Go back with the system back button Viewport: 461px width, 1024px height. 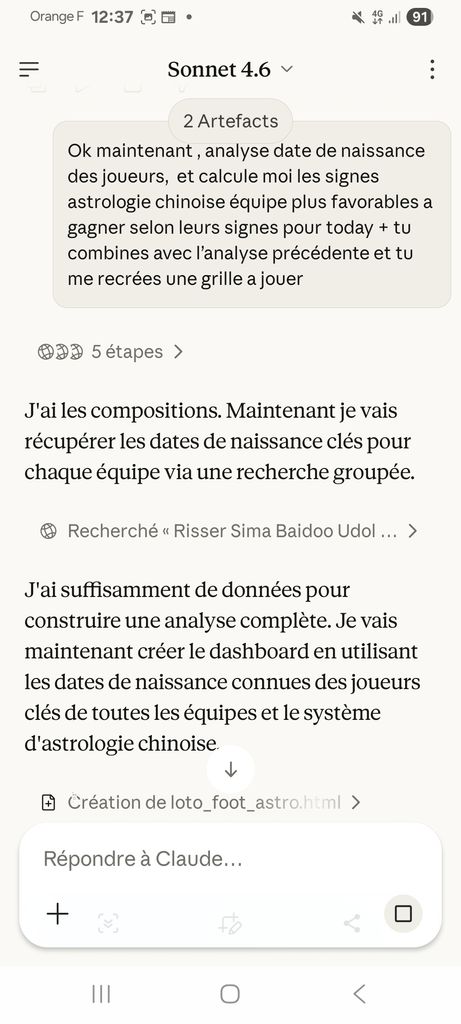click(358, 994)
